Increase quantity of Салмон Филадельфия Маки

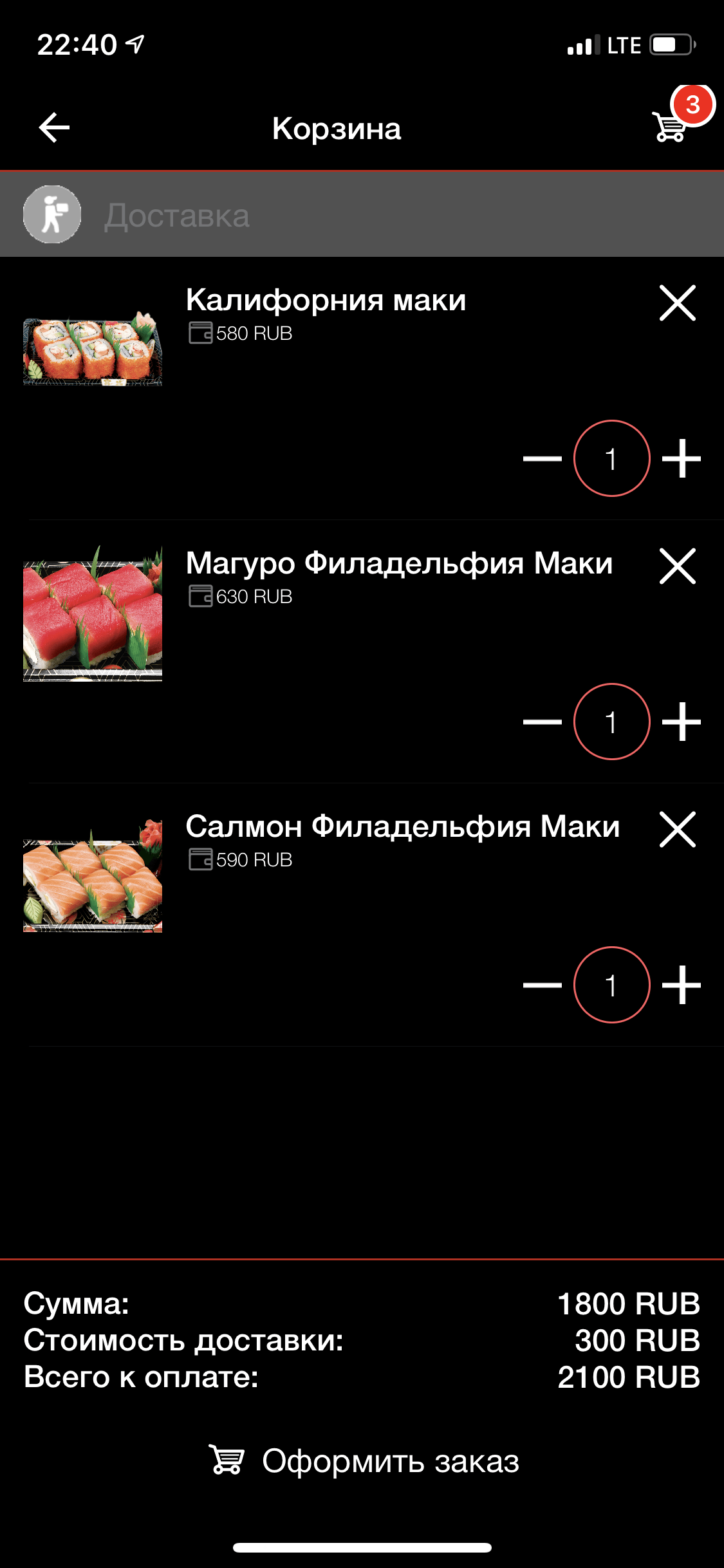click(681, 985)
